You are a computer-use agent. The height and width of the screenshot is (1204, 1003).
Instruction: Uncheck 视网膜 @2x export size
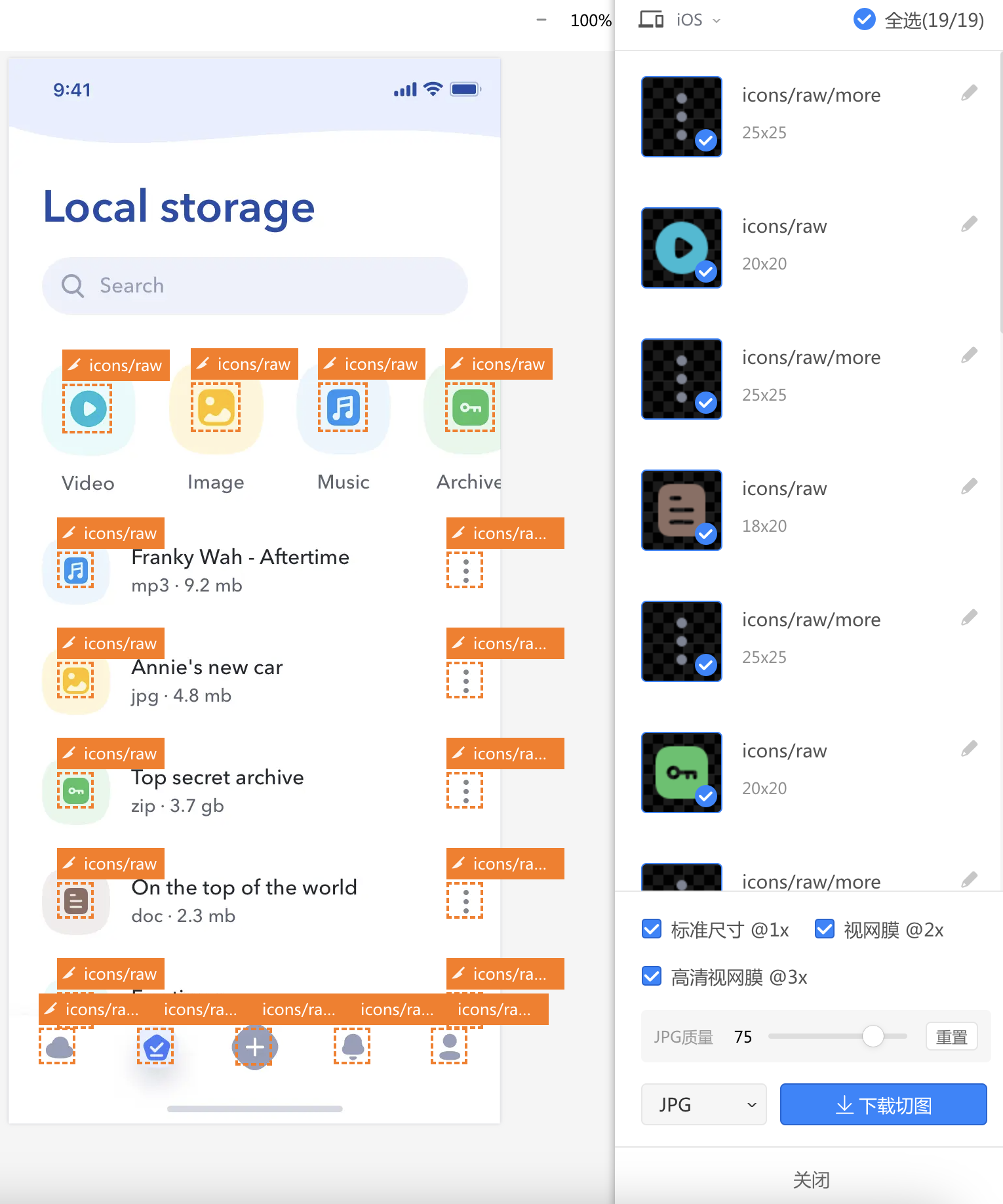click(824, 929)
